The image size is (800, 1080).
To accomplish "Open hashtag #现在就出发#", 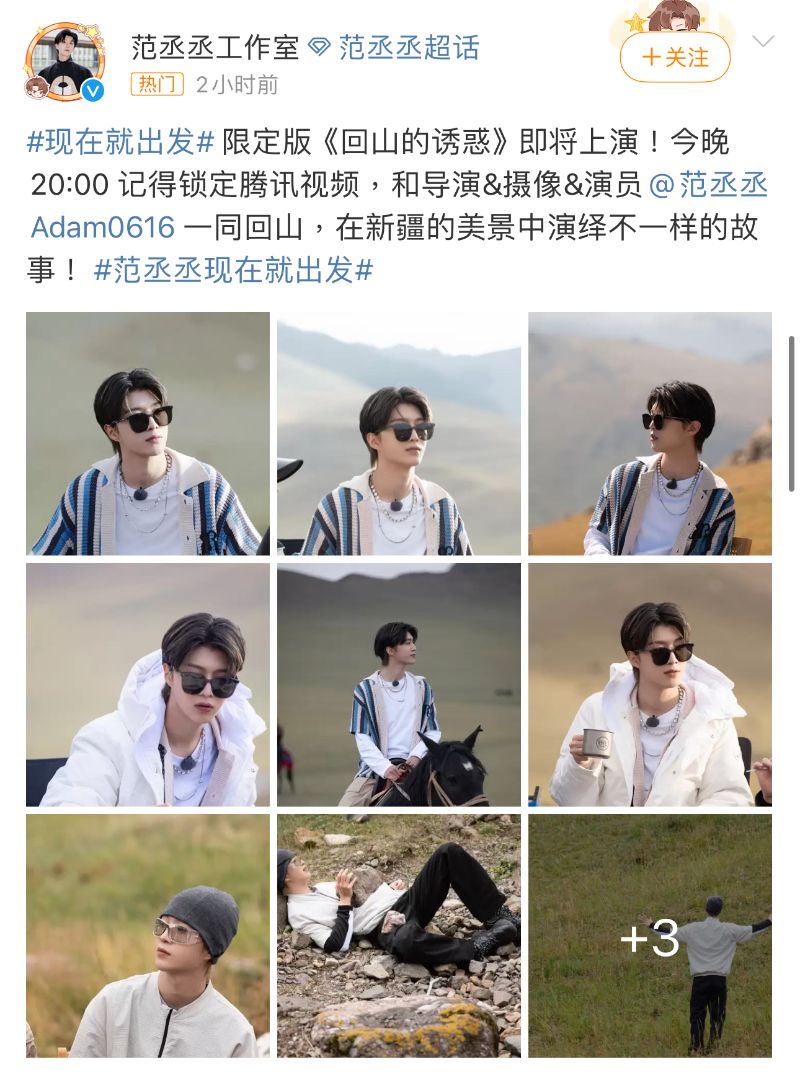I will point(120,141).
